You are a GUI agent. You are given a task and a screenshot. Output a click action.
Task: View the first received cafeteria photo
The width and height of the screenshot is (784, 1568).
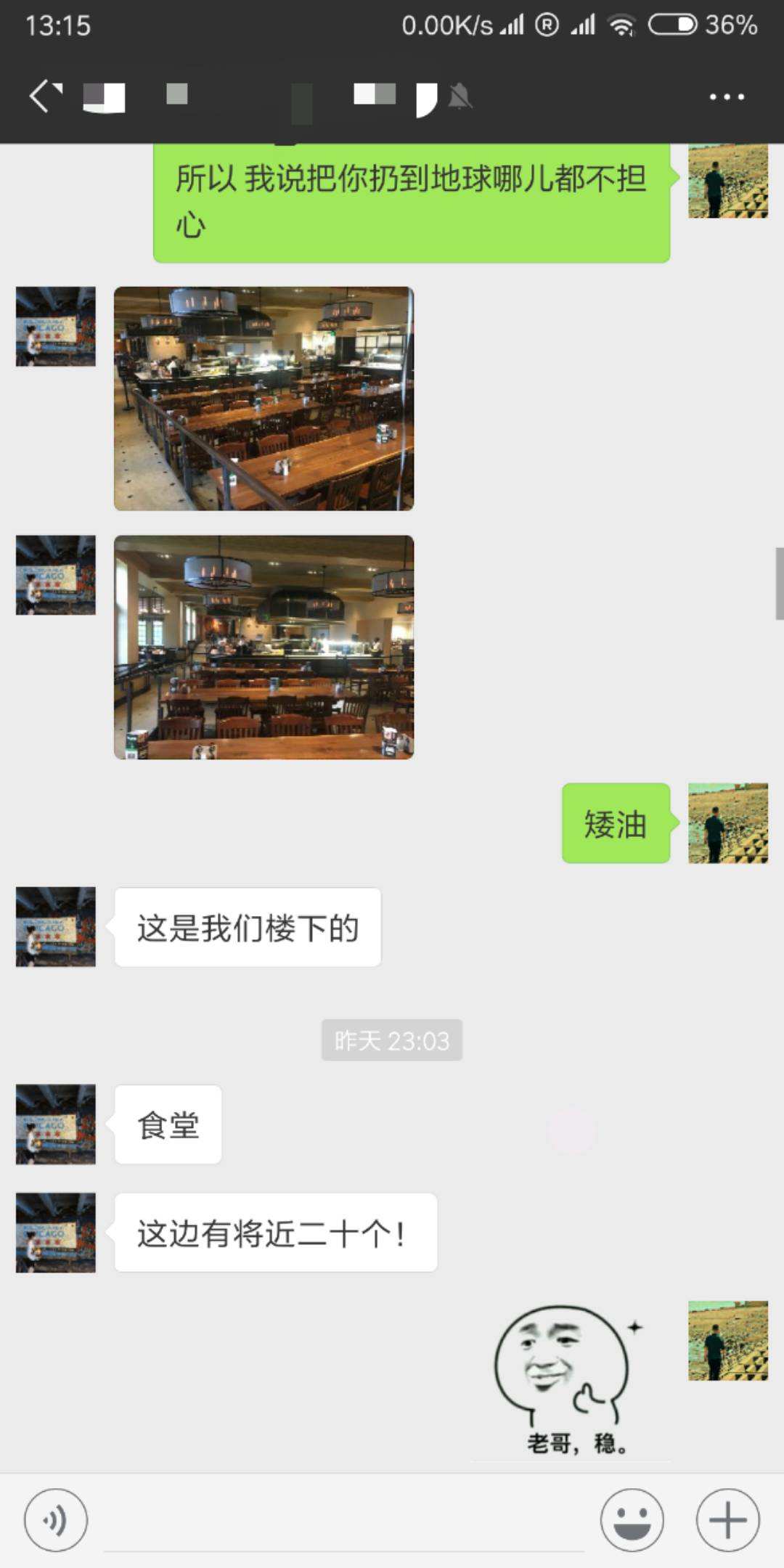click(x=264, y=399)
